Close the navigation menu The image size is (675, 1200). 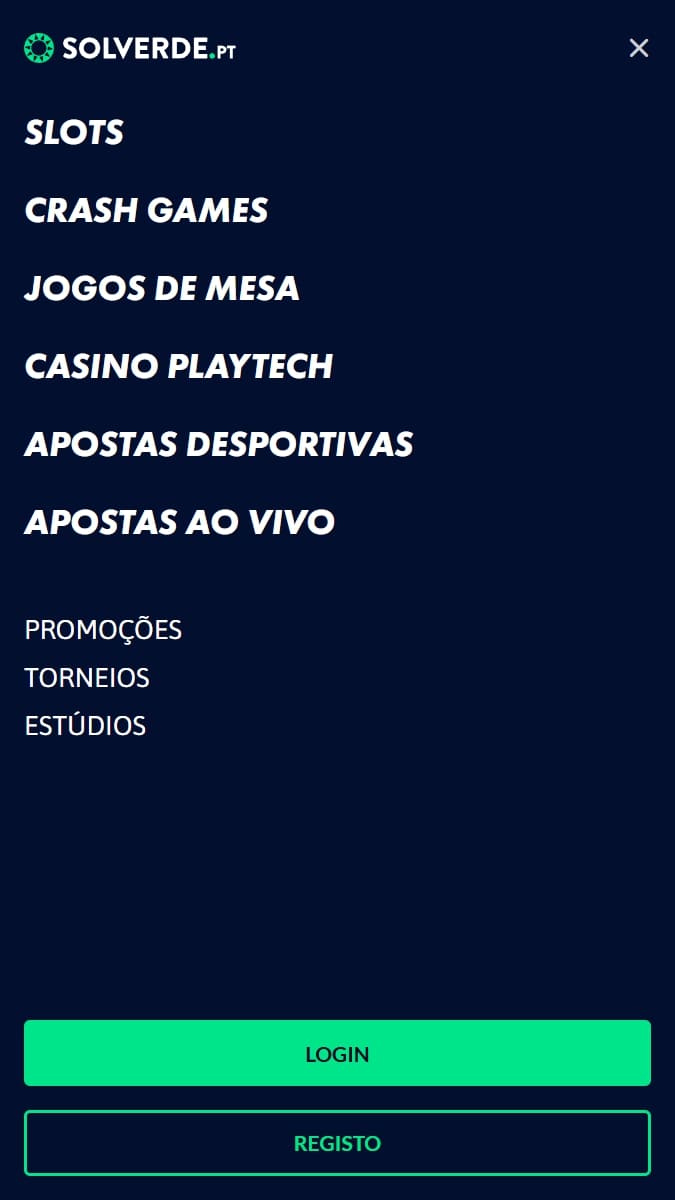(x=638, y=48)
